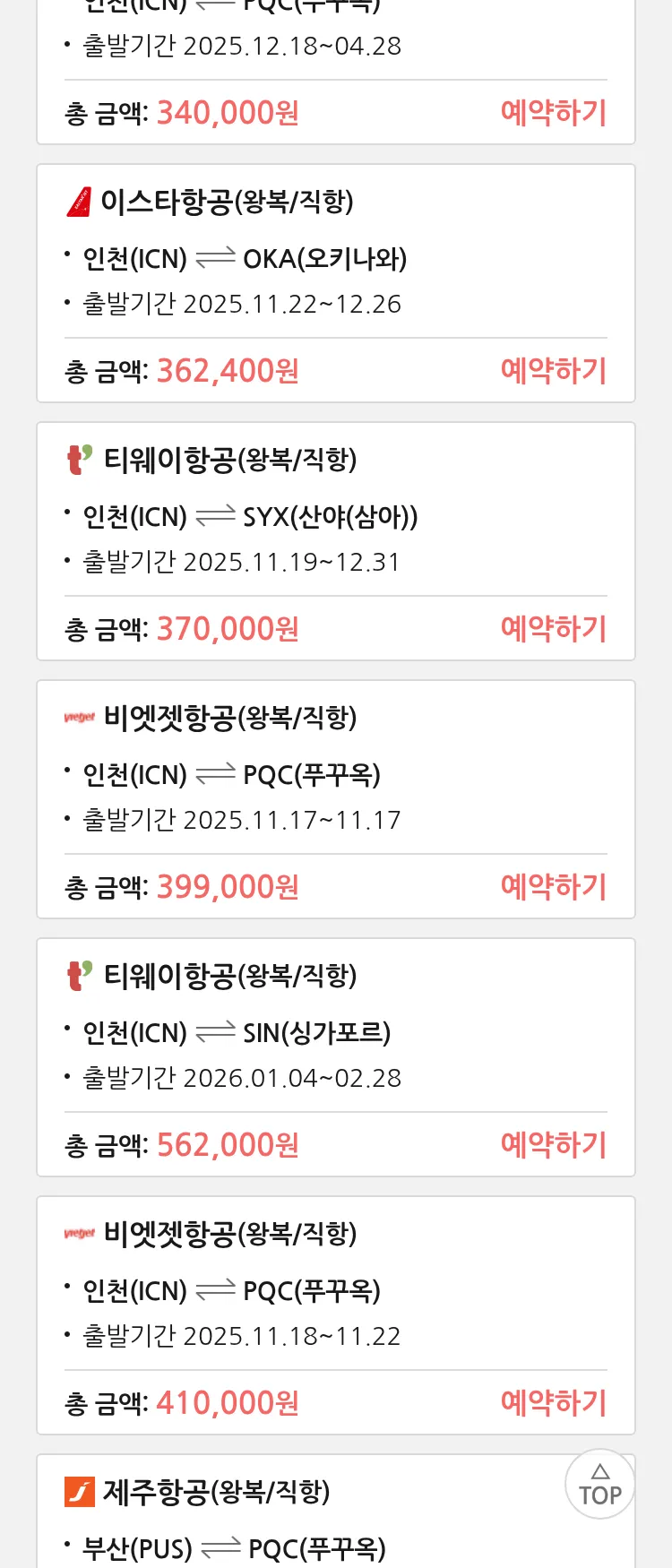Image resolution: width=672 pixels, height=1568 pixels.
Task: Tap 예약하기 on the 399,000원 비엣젯항공 fare
Action: (553, 887)
